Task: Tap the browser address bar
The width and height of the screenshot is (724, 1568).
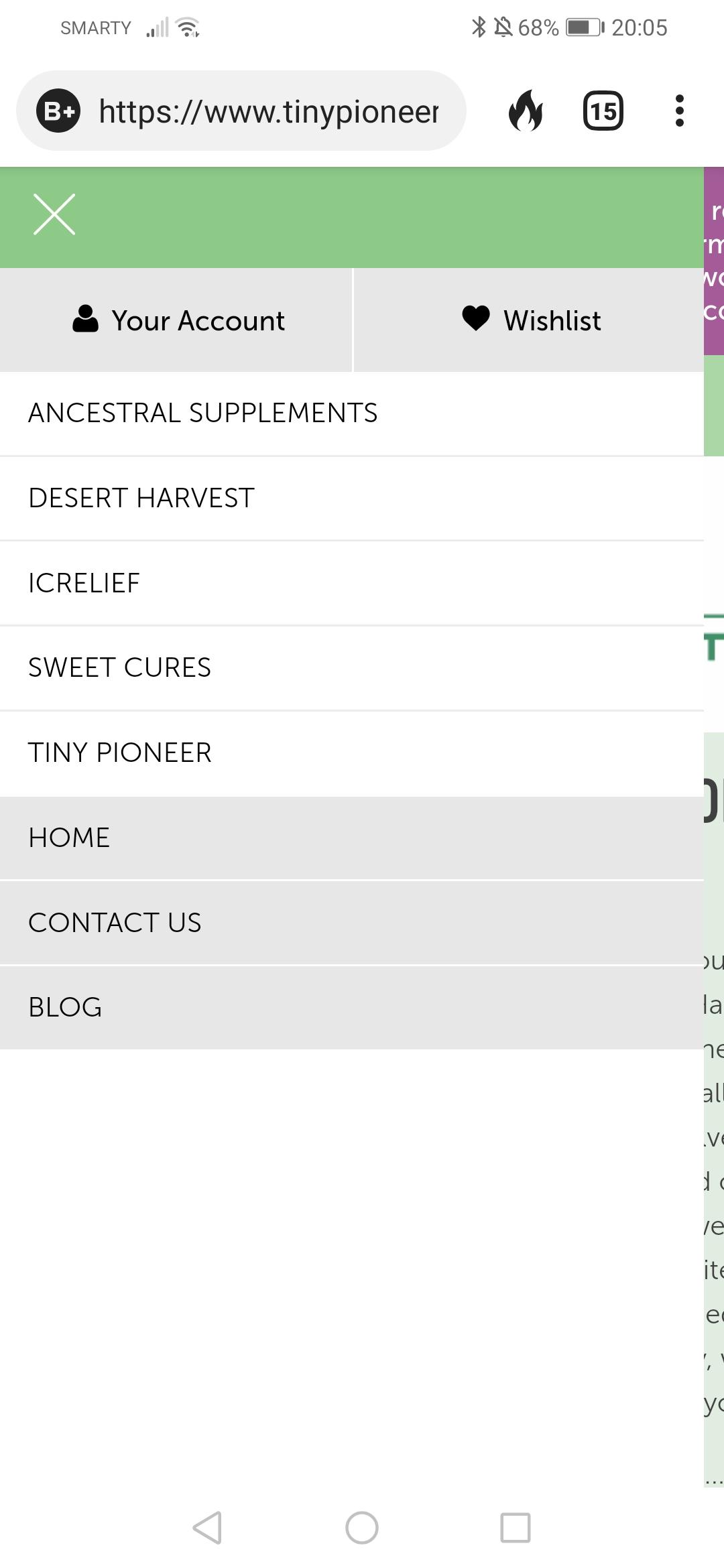Action: (x=241, y=111)
